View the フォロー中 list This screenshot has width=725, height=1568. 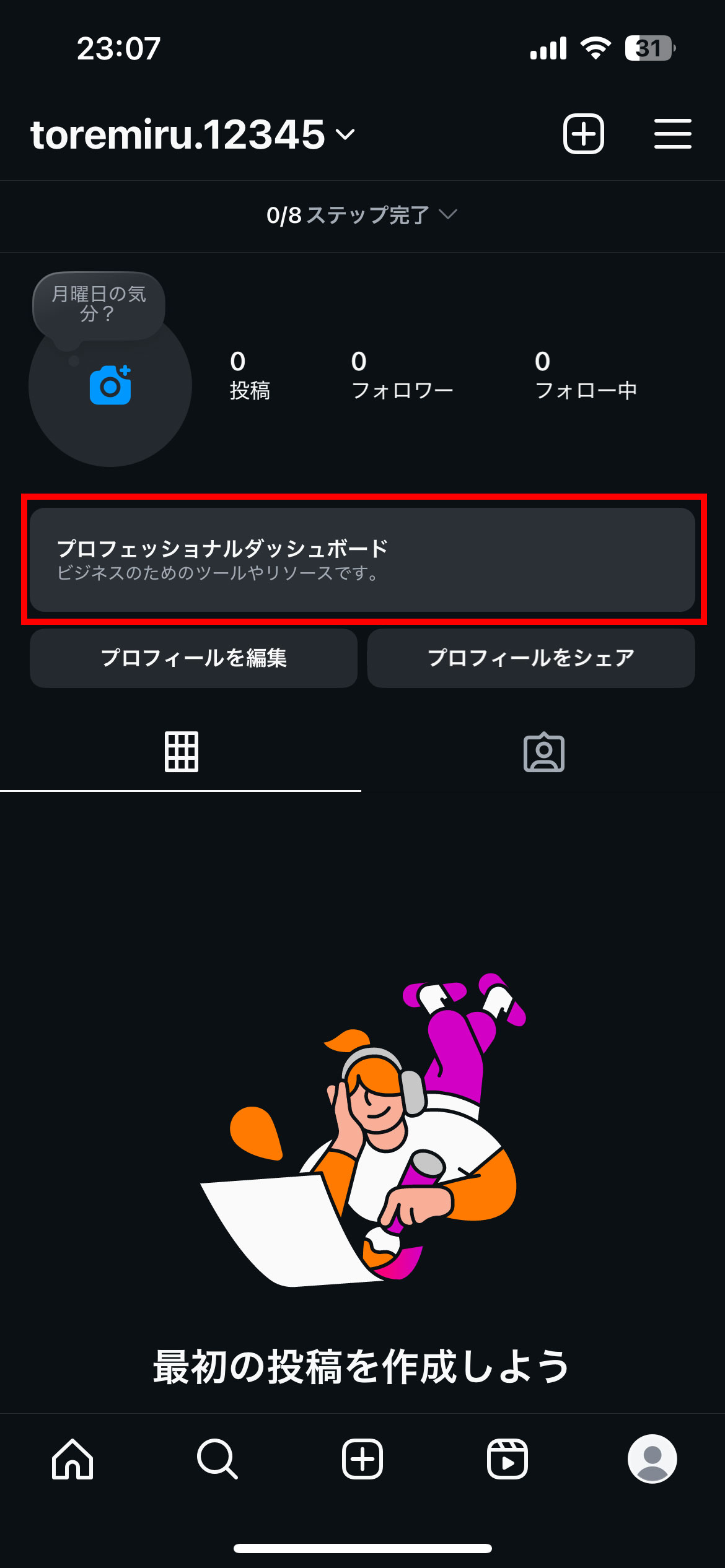586,375
